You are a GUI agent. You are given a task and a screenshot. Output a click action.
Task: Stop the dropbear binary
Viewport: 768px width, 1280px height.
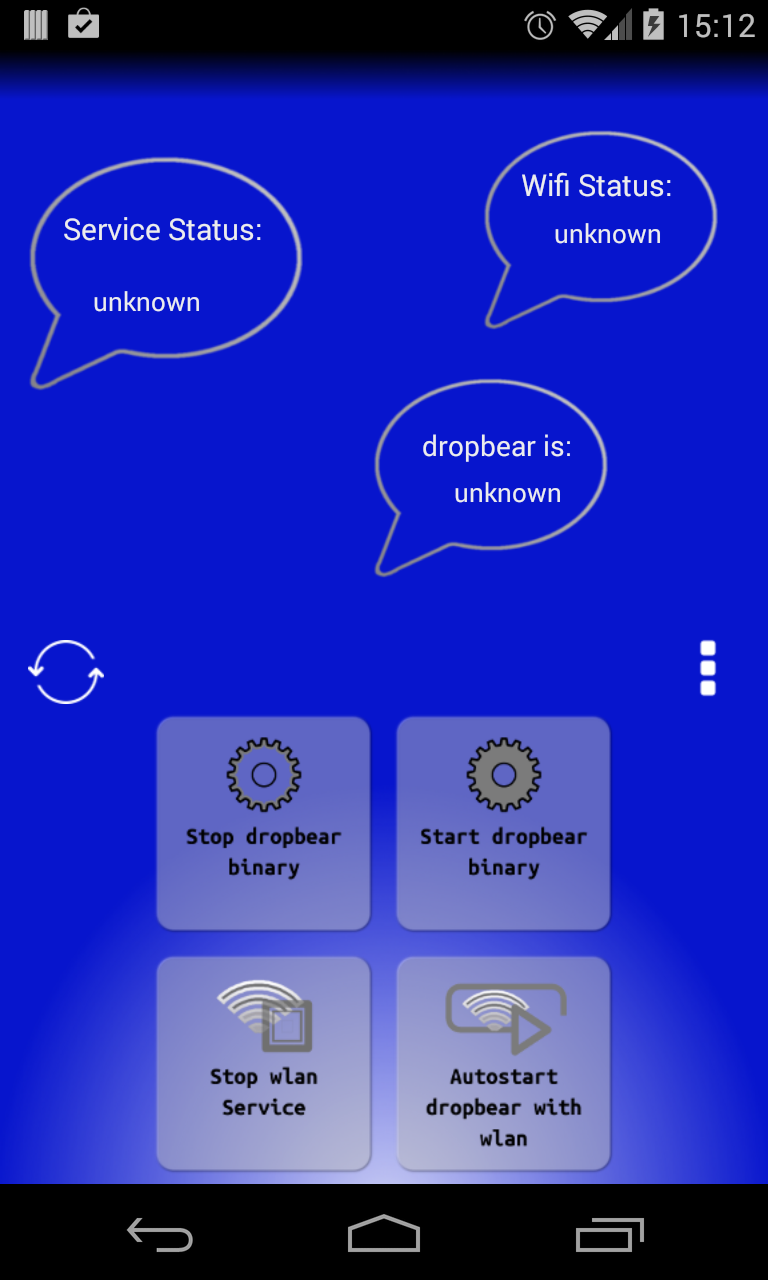click(x=263, y=823)
